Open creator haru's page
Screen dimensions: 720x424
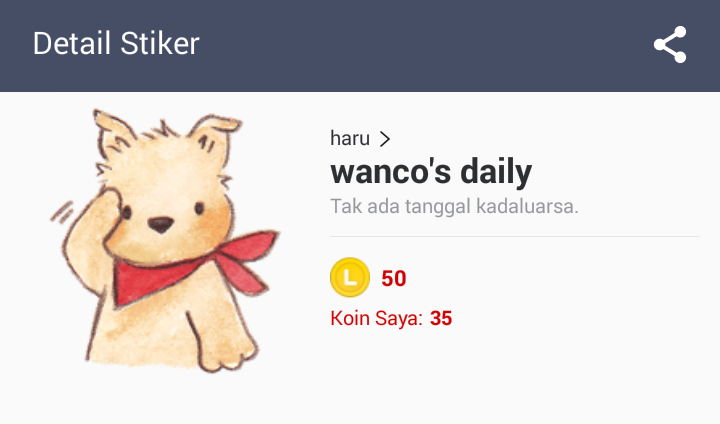pyautogui.click(x=360, y=139)
